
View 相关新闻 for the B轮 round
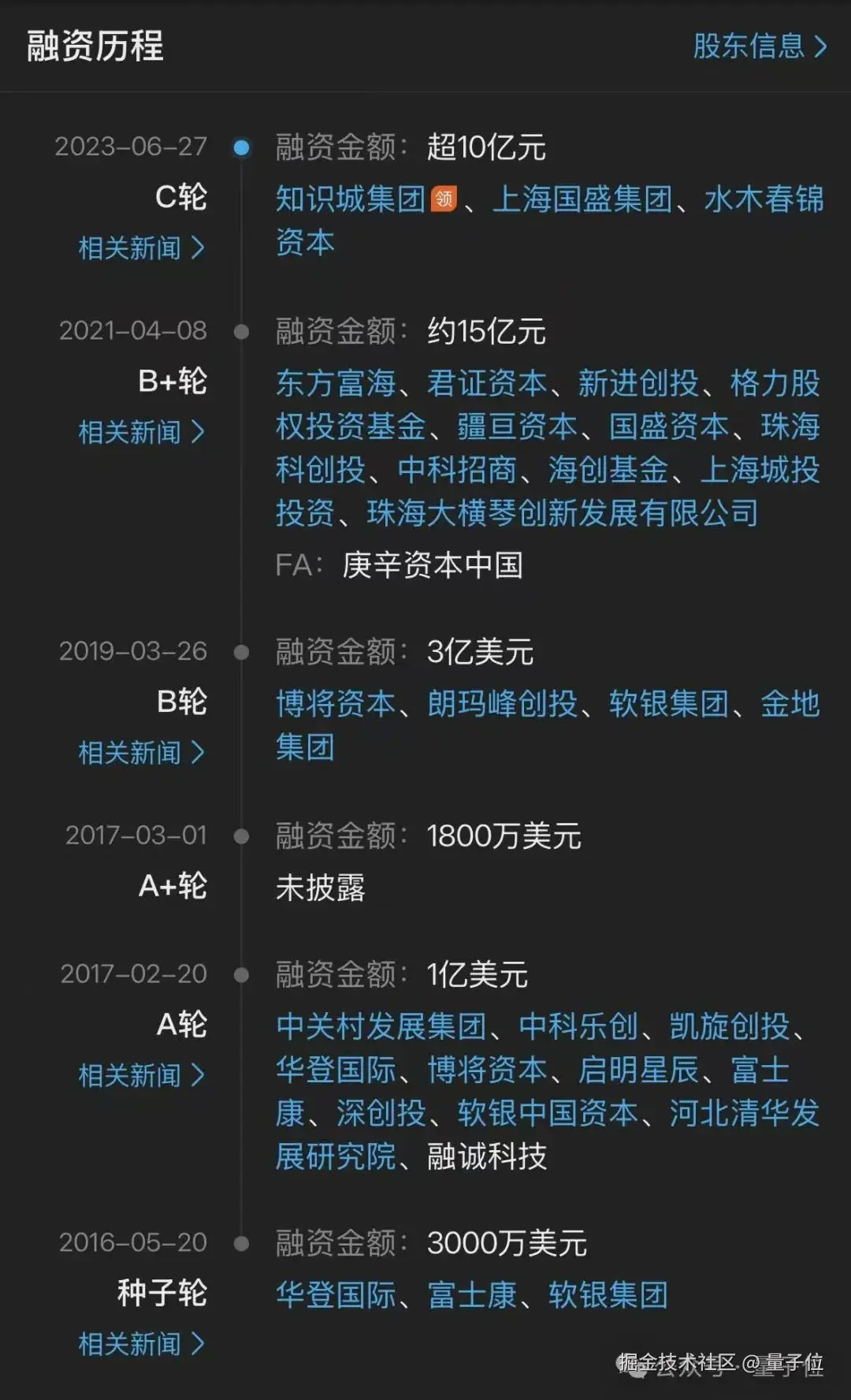coord(141,752)
